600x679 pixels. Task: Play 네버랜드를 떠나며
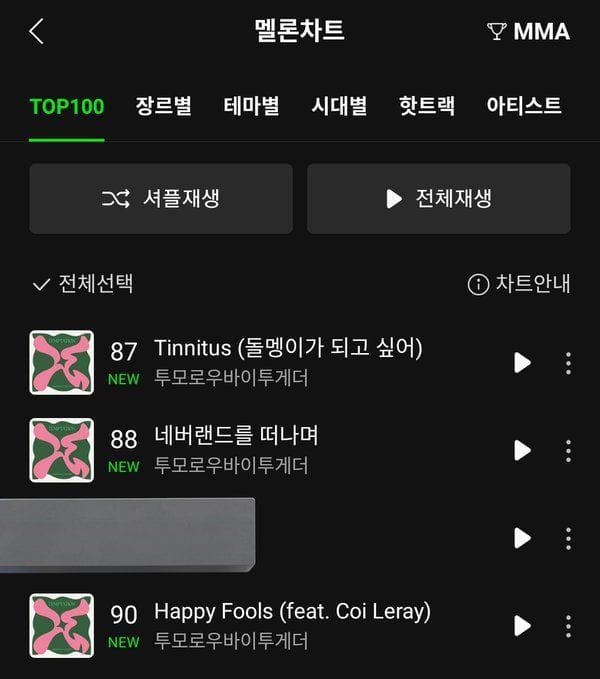tap(521, 450)
